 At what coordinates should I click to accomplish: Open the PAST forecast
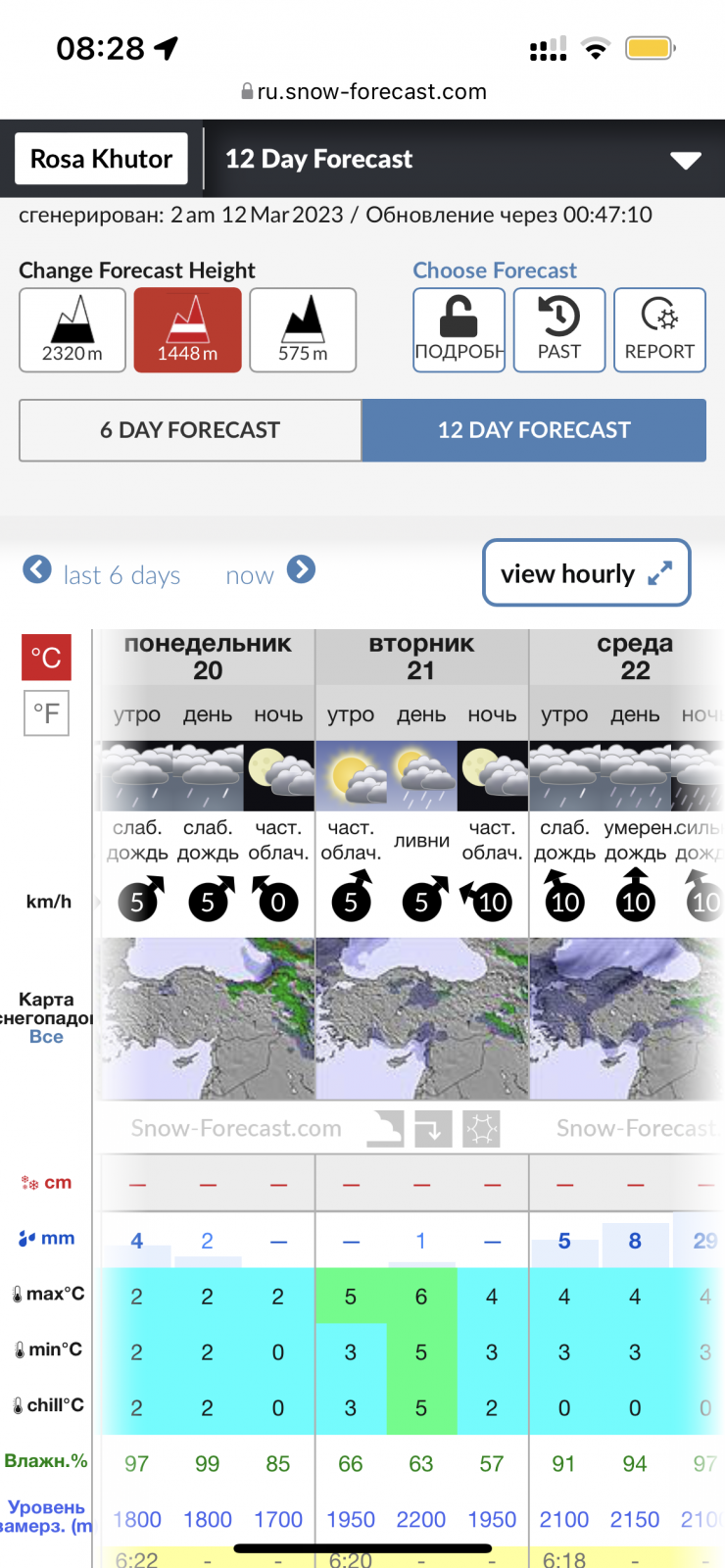pyautogui.click(x=559, y=330)
